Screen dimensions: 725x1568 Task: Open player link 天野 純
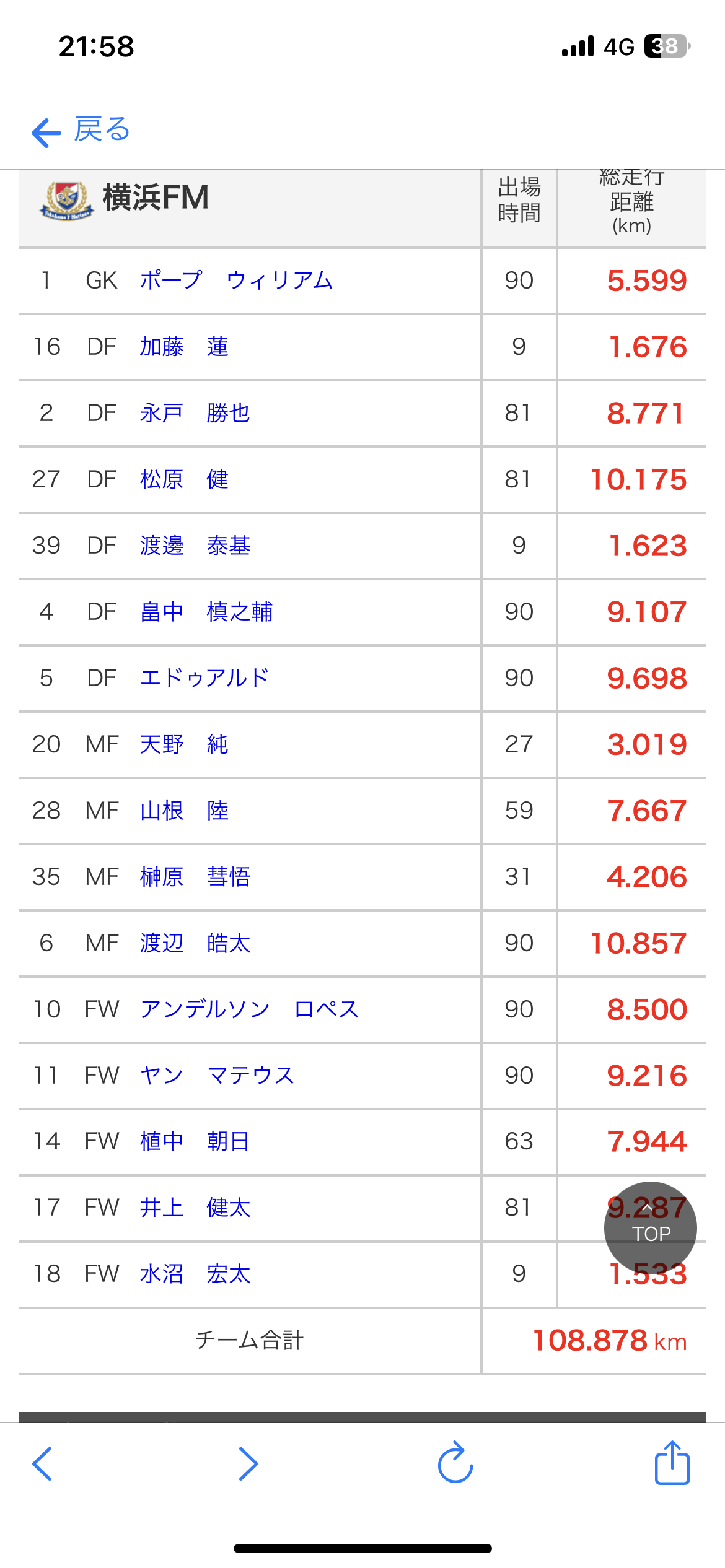pos(184,744)
